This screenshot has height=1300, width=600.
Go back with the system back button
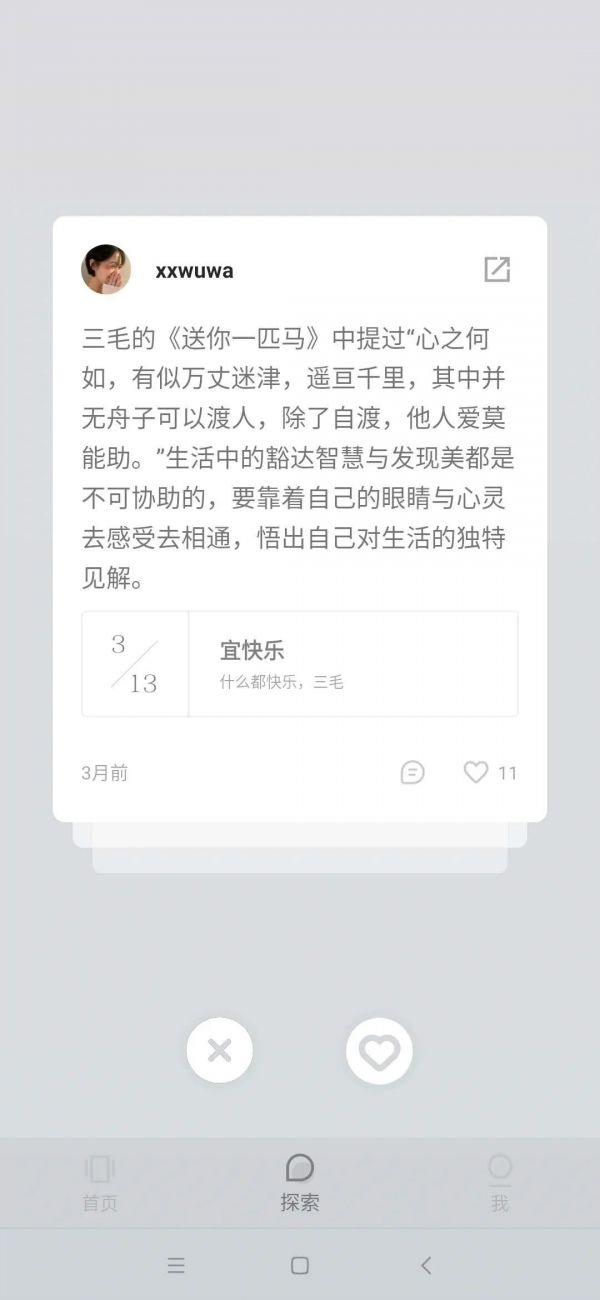coord(426,1265)
